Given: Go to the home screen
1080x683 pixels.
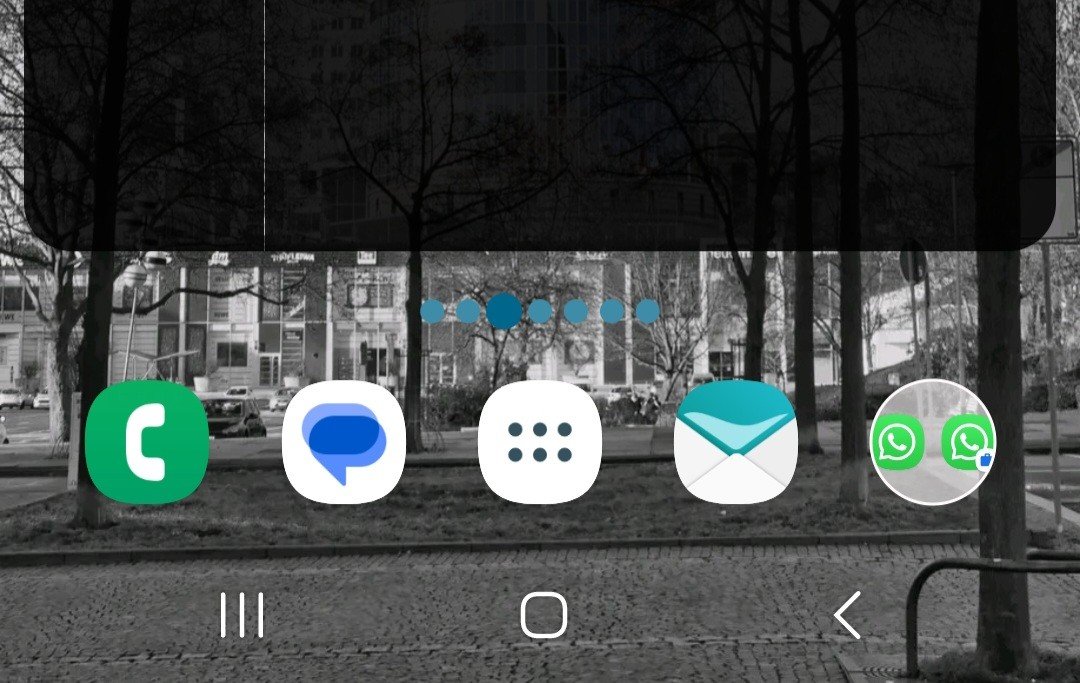Looking at the screenshot, I should (x=543, y=615).
